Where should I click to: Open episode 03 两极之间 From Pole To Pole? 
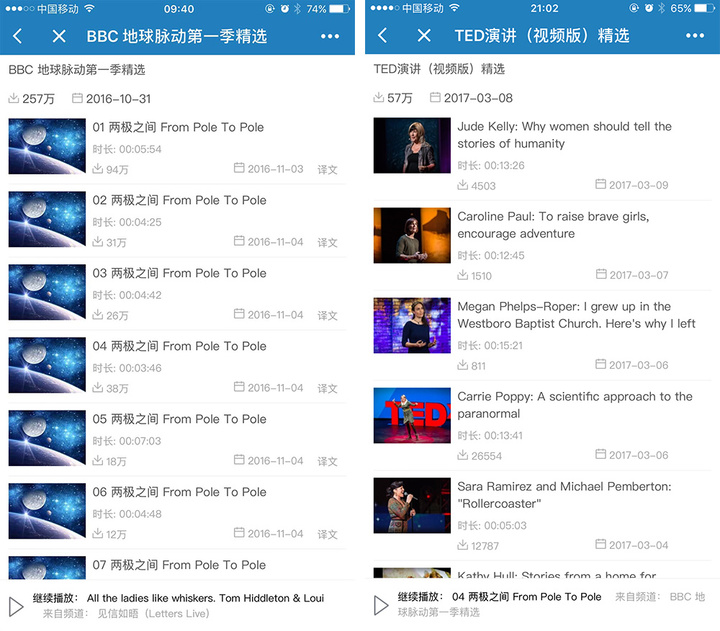[x=178, y=273]
